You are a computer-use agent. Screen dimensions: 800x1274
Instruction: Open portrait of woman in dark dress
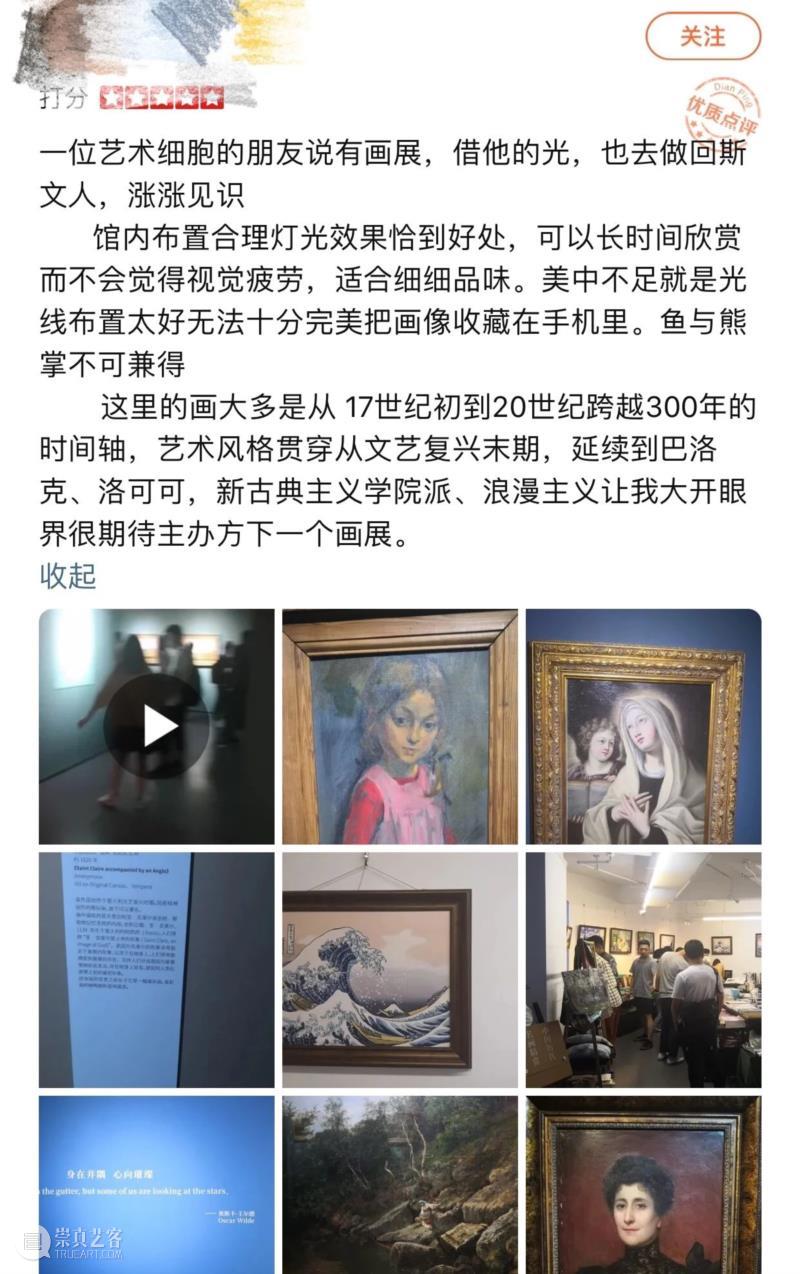pos(643,1185)
